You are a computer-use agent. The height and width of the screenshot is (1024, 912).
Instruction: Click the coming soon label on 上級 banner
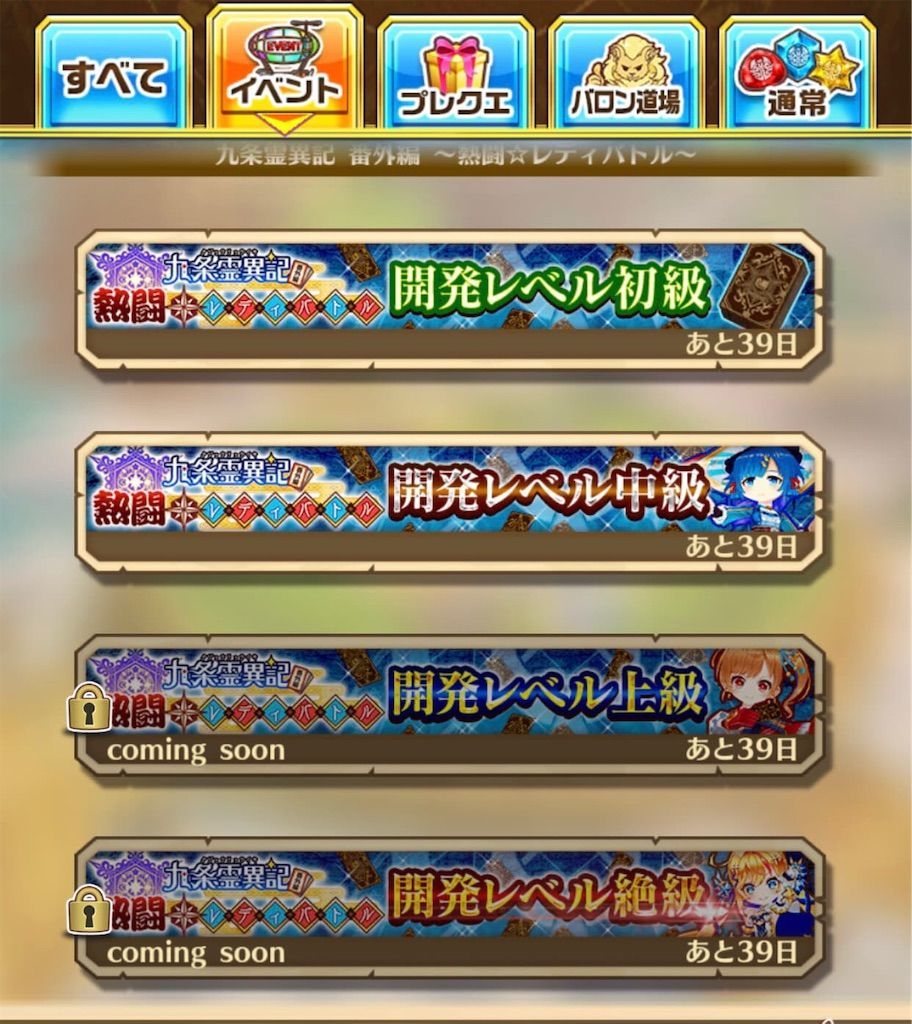click(x=195, y=749)
